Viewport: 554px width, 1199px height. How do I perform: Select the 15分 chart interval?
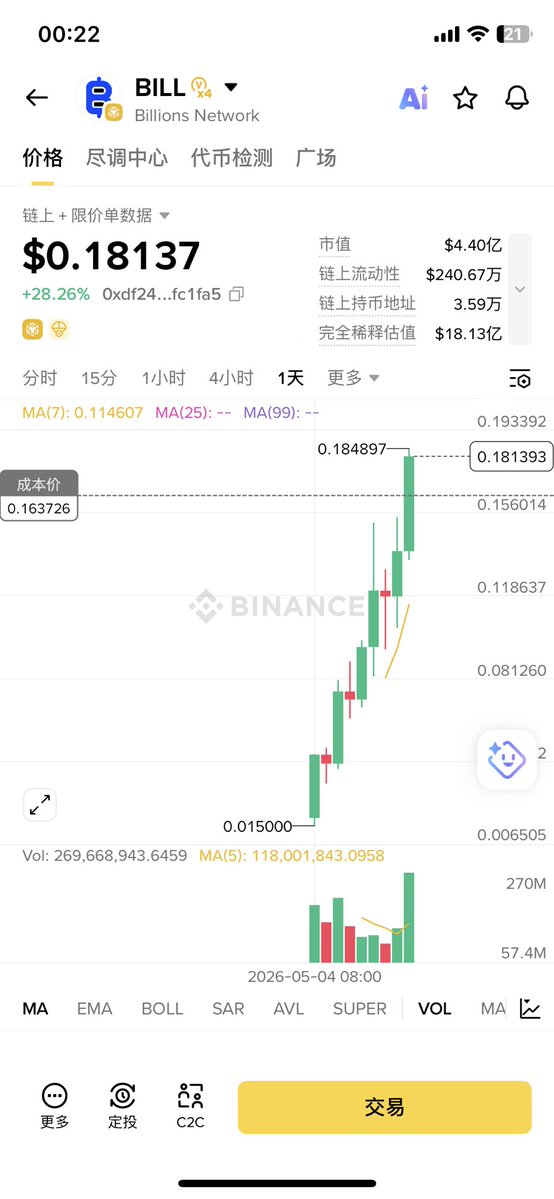(x=99, y=378)
